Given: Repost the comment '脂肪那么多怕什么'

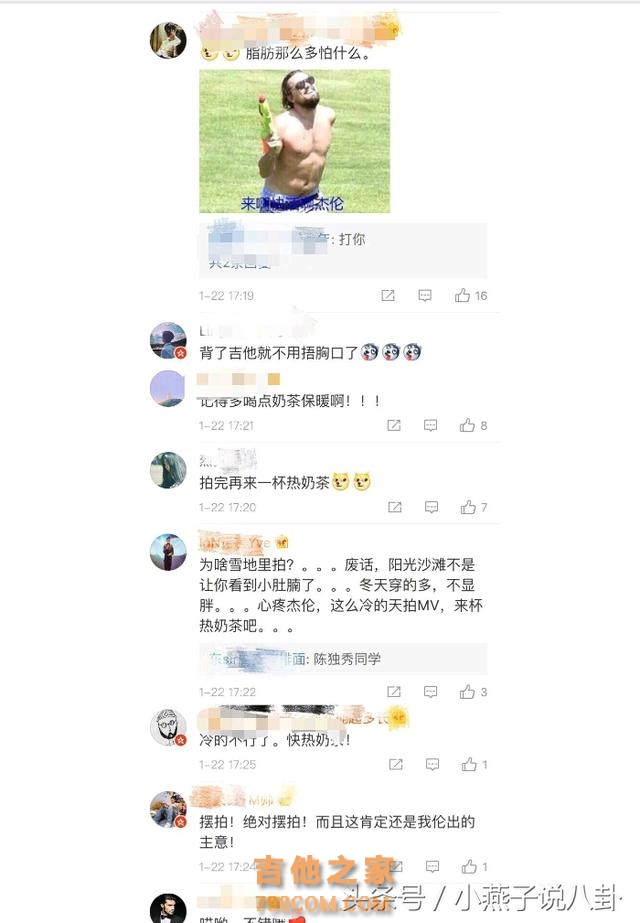Looking at the screenshot, I should point(388,296).
